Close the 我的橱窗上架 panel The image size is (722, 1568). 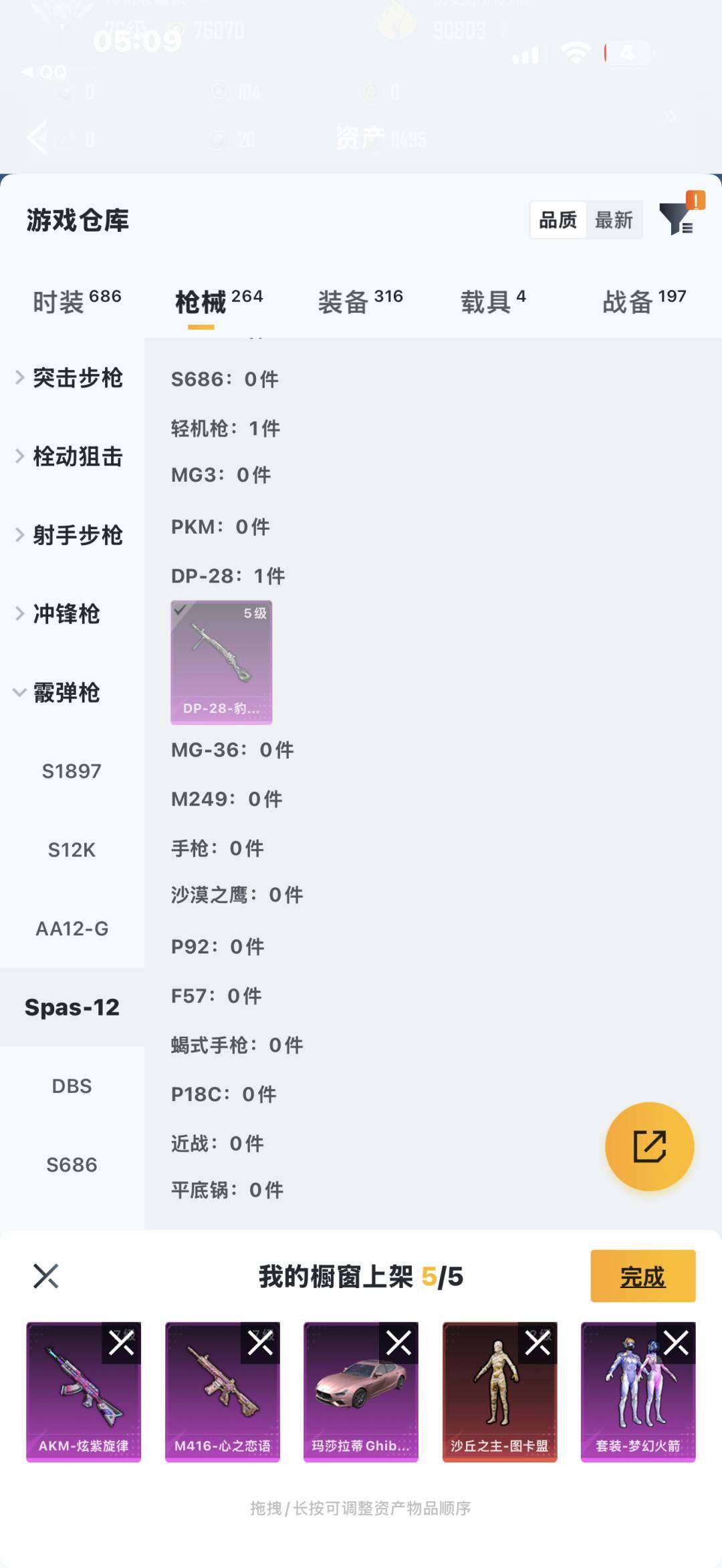pyautogui.click(x=46, y=1276)
